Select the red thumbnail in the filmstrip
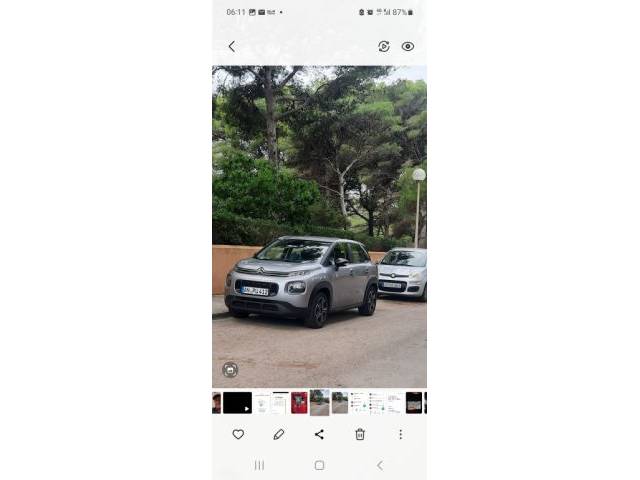The width and height of the screenshot is (640, 480). 299,402
